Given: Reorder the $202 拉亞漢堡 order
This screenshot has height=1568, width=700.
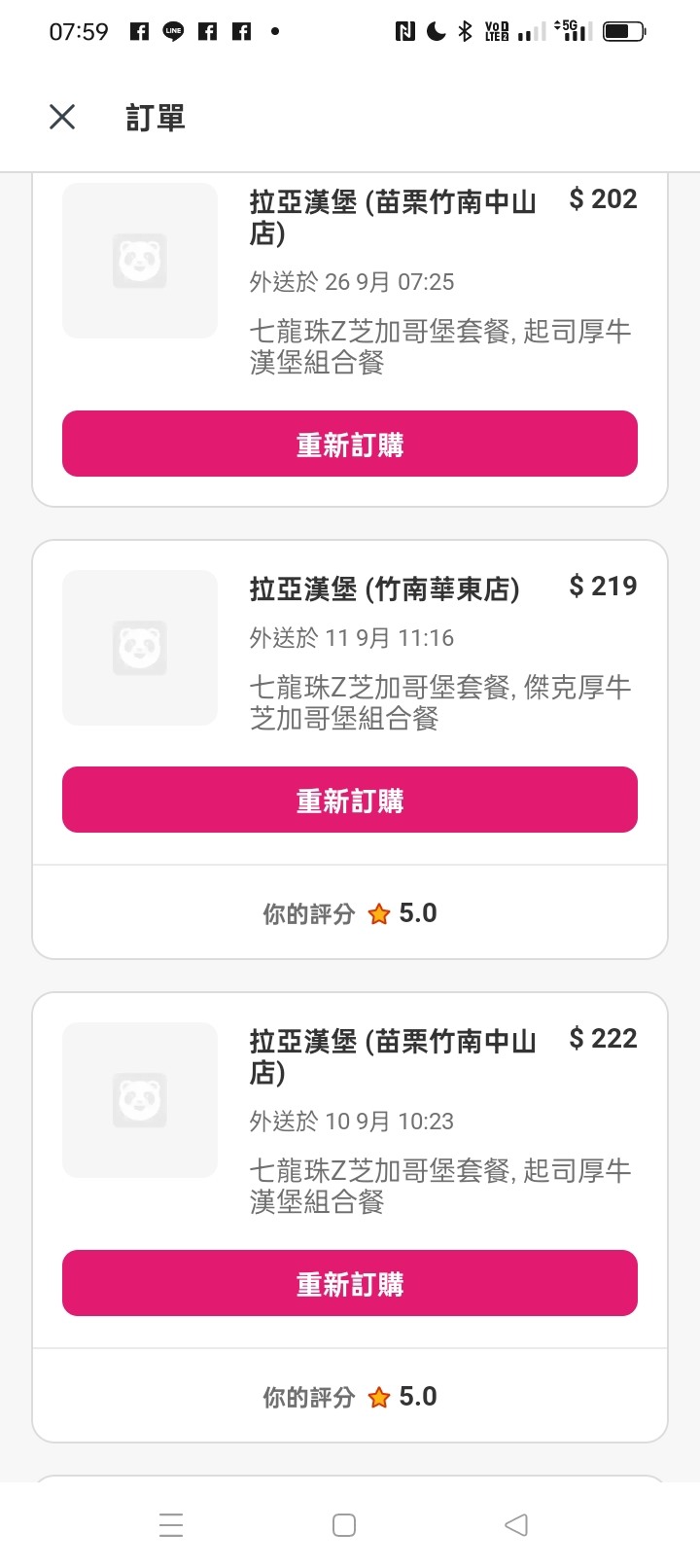Looking at the screenshot, I should coord(350,444).
